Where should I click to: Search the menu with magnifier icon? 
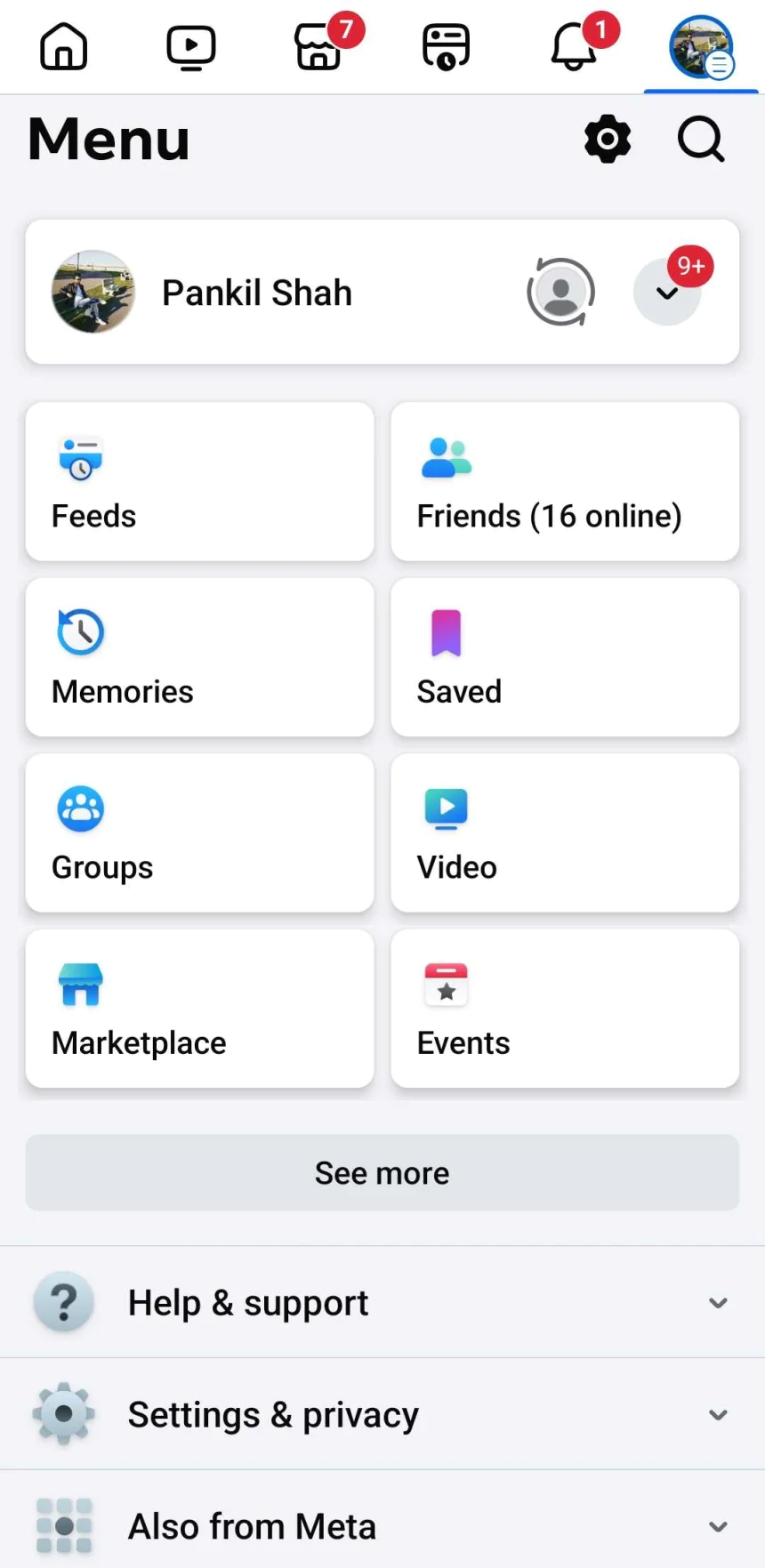701,140
